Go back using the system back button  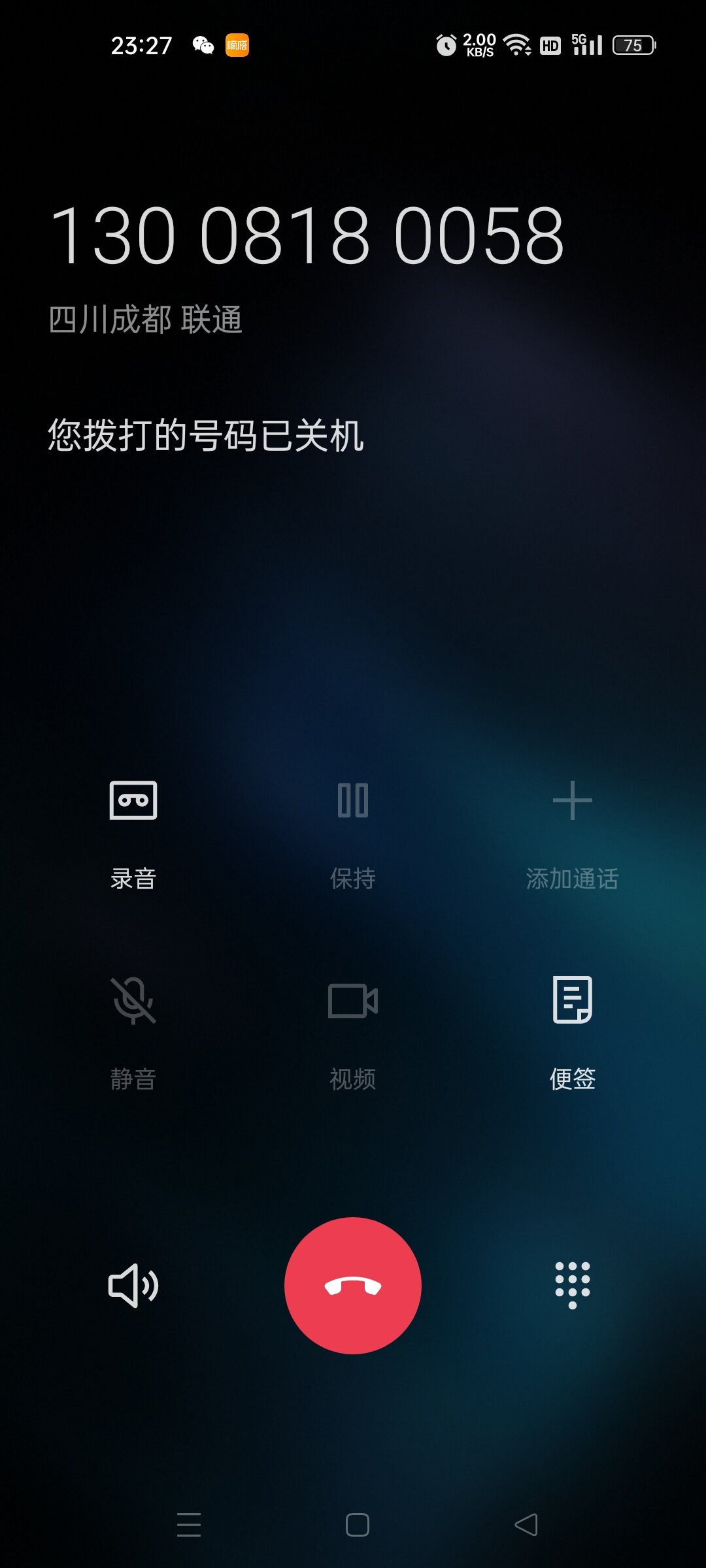coord(526,1525)
